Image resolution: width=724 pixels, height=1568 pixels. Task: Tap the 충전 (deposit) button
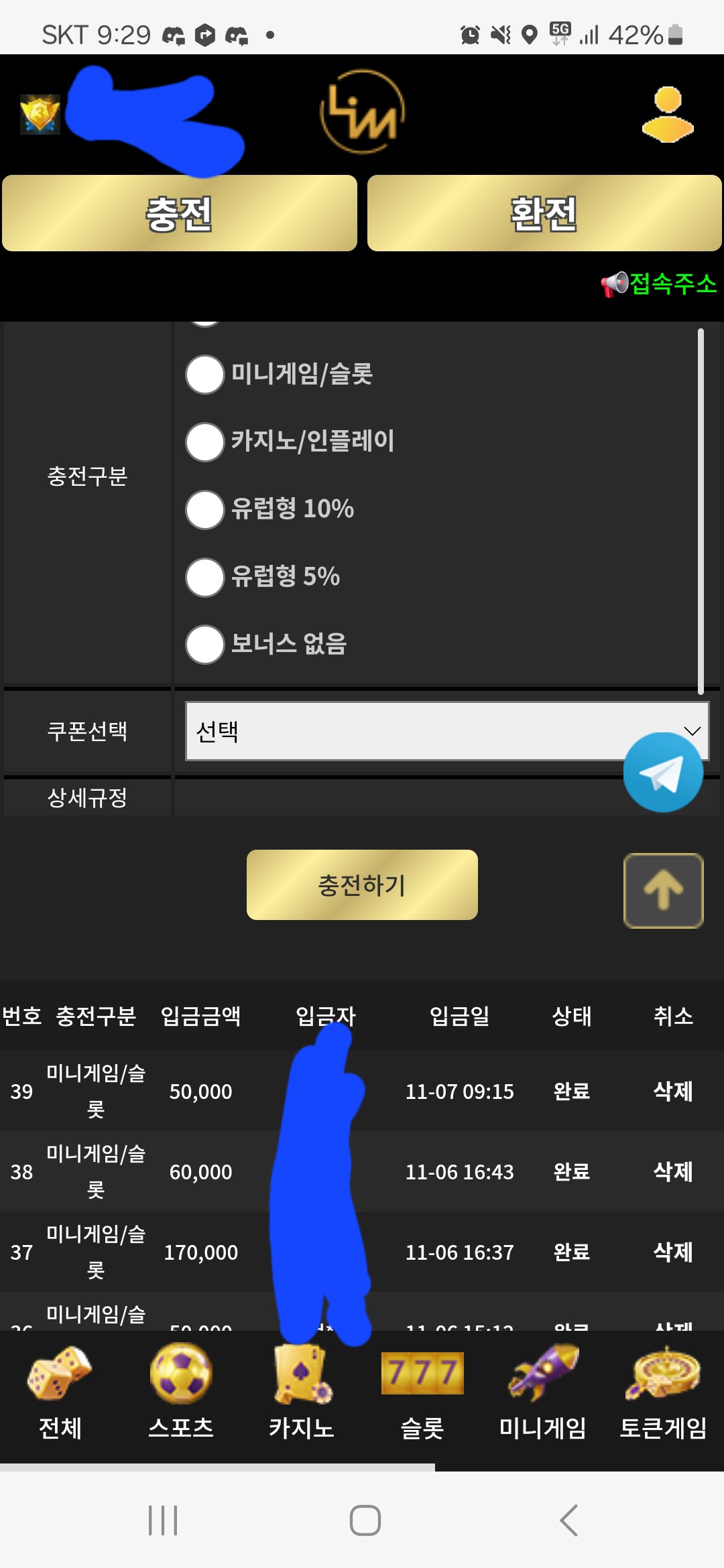tap(180, 214)
